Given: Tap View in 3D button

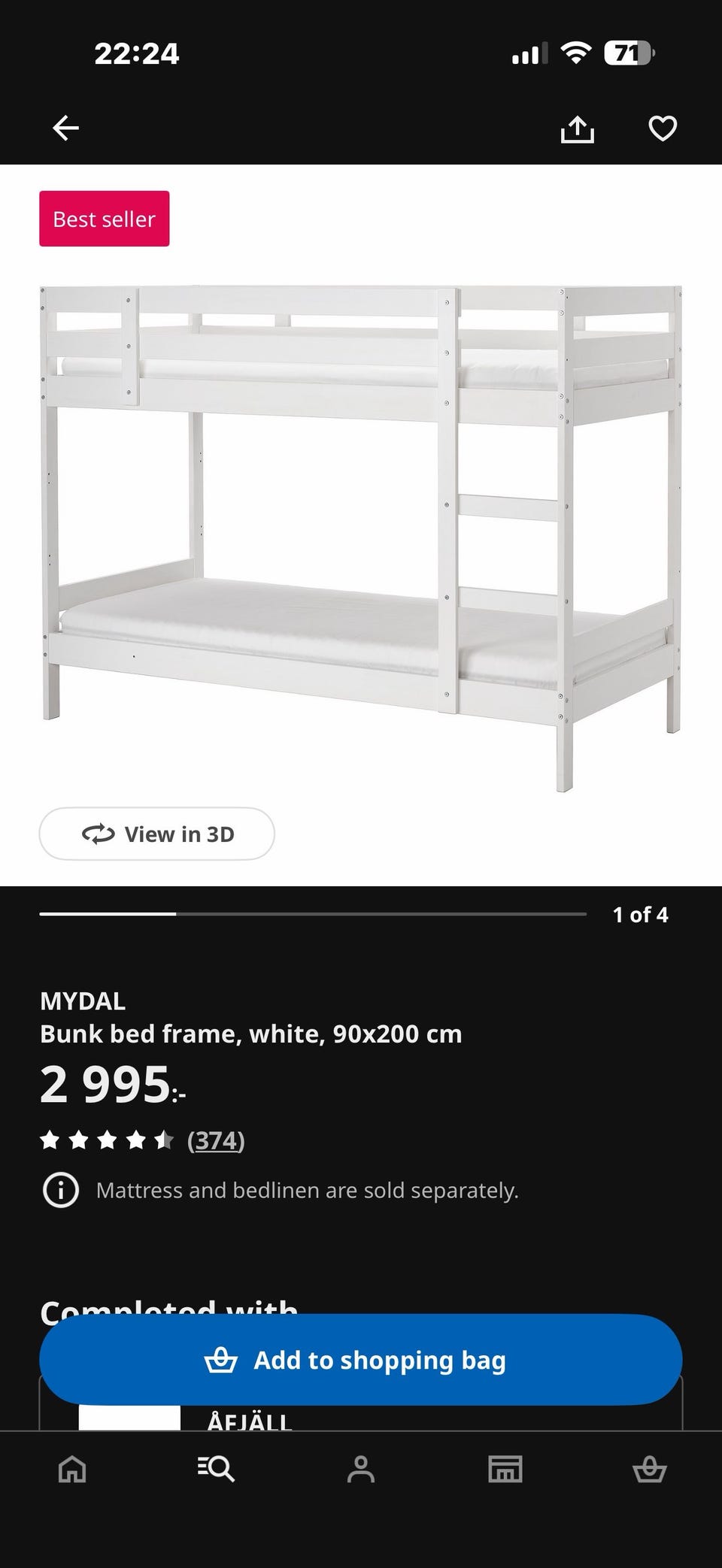Looking at the screenshot, I should click(x=156, y=834).
